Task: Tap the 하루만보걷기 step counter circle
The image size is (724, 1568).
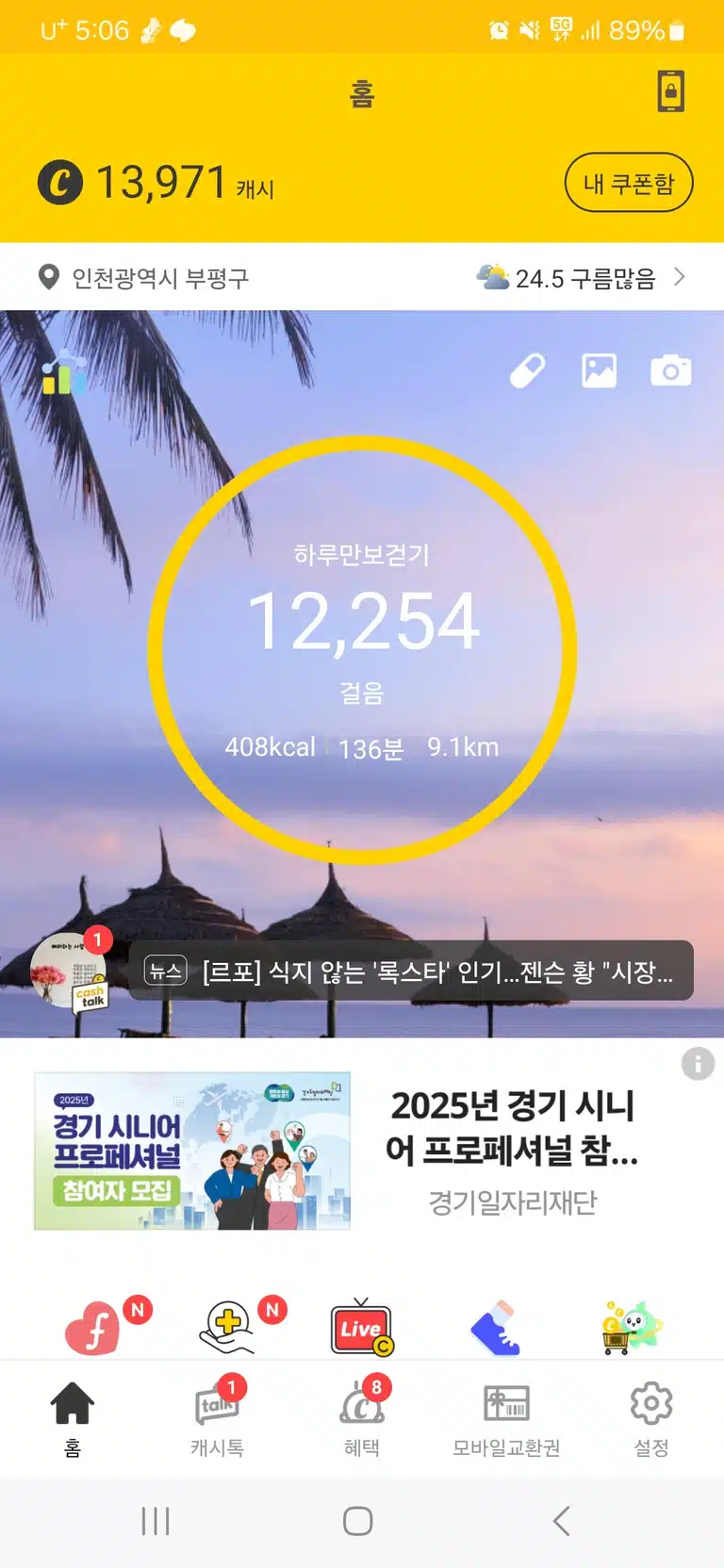Action: [x=362, y=650]
